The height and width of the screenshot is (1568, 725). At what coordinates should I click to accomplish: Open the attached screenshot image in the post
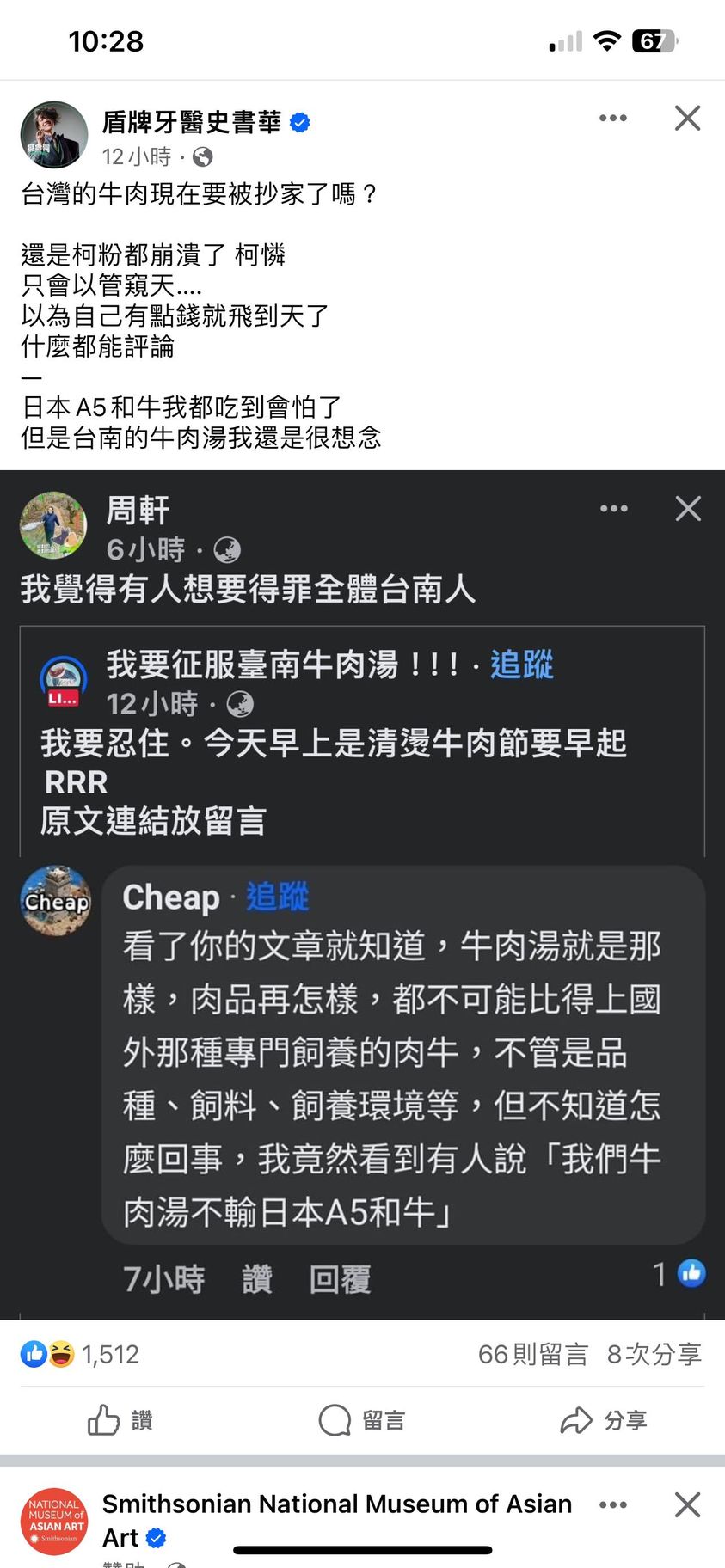(362, 894)
